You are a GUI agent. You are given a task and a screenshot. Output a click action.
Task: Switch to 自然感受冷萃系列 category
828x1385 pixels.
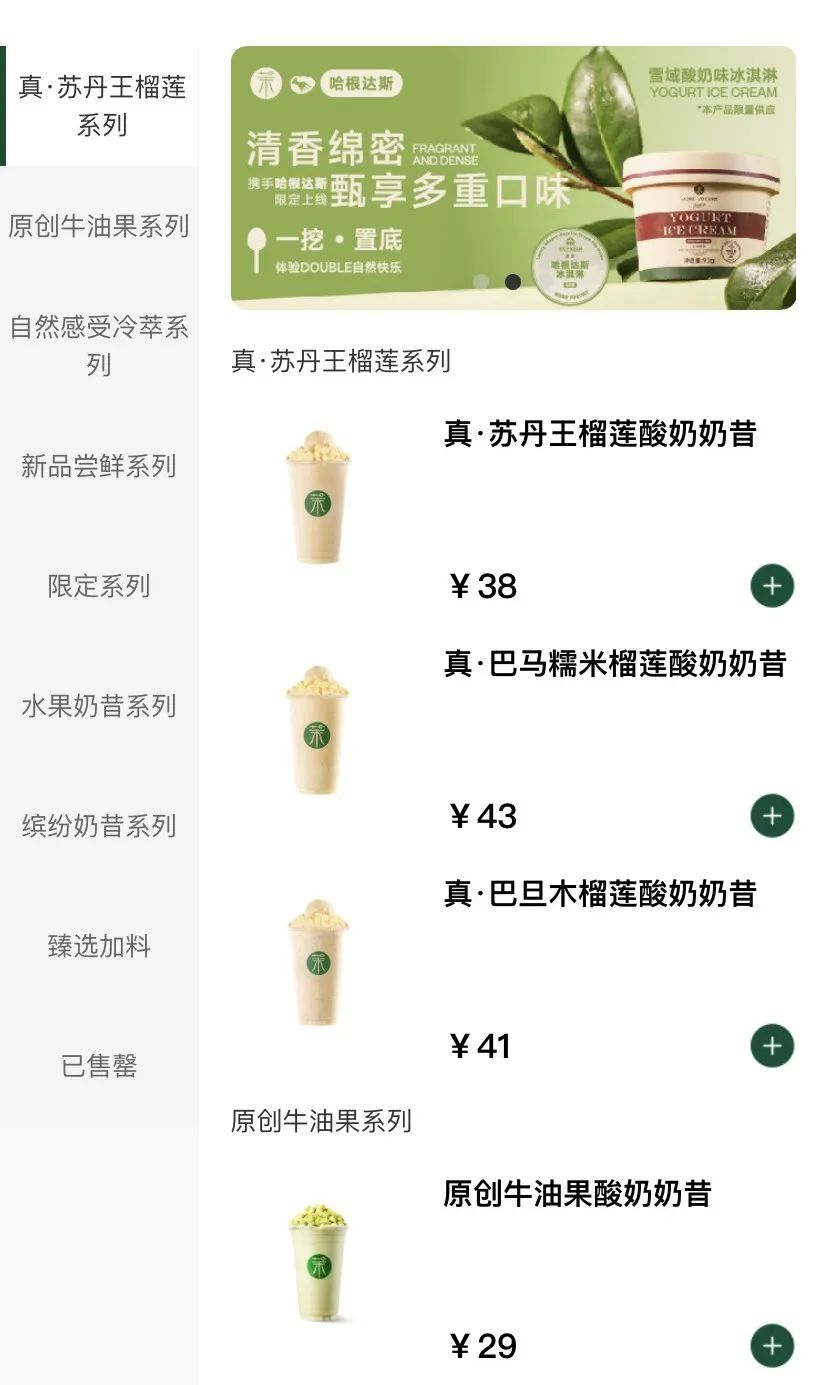(99, 345)
